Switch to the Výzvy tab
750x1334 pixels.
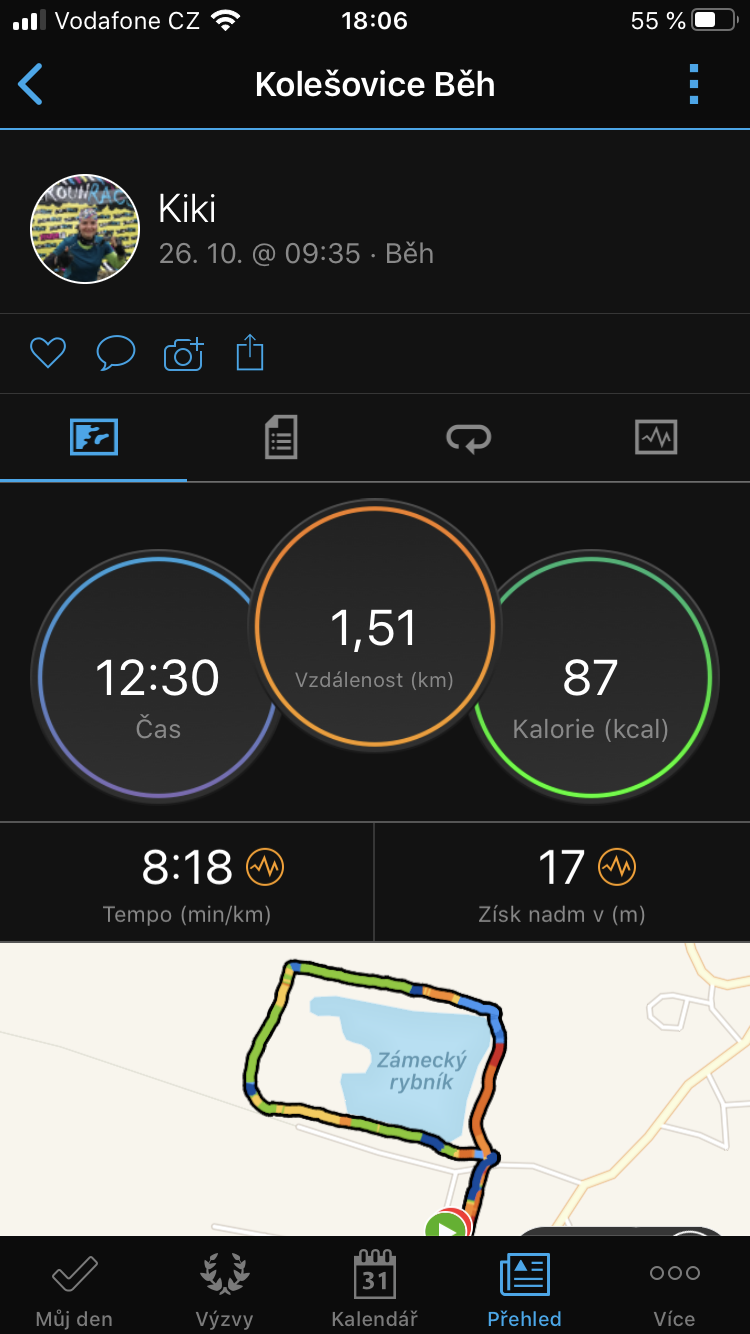point(224,1290)
